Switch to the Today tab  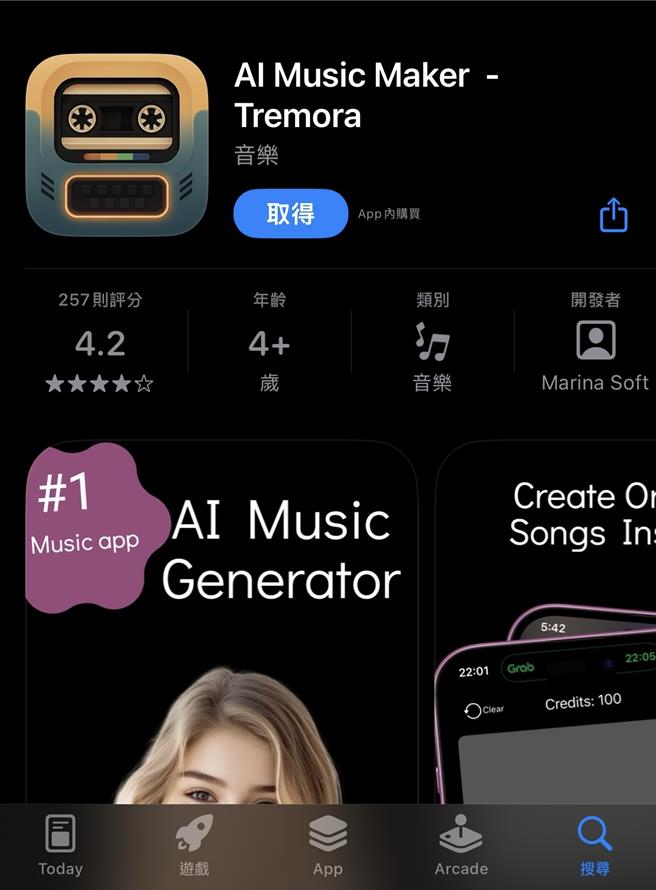coord(60,845)
